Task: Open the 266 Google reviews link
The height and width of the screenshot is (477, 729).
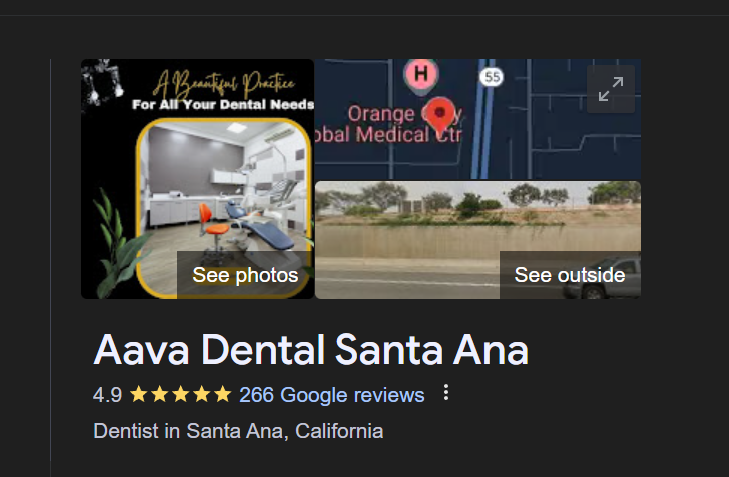Action: [331, 394]
